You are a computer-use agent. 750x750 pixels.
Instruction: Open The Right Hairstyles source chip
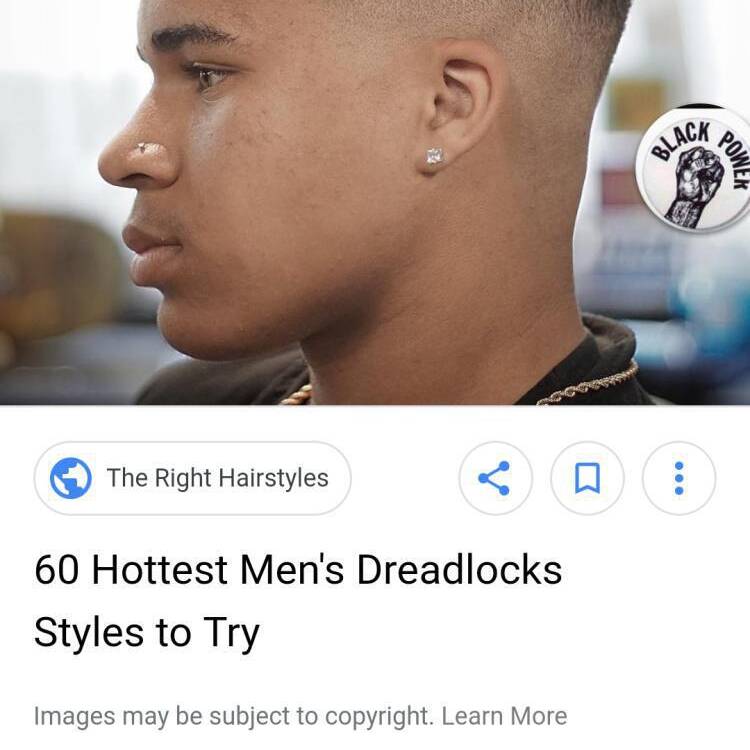[193, 478]
